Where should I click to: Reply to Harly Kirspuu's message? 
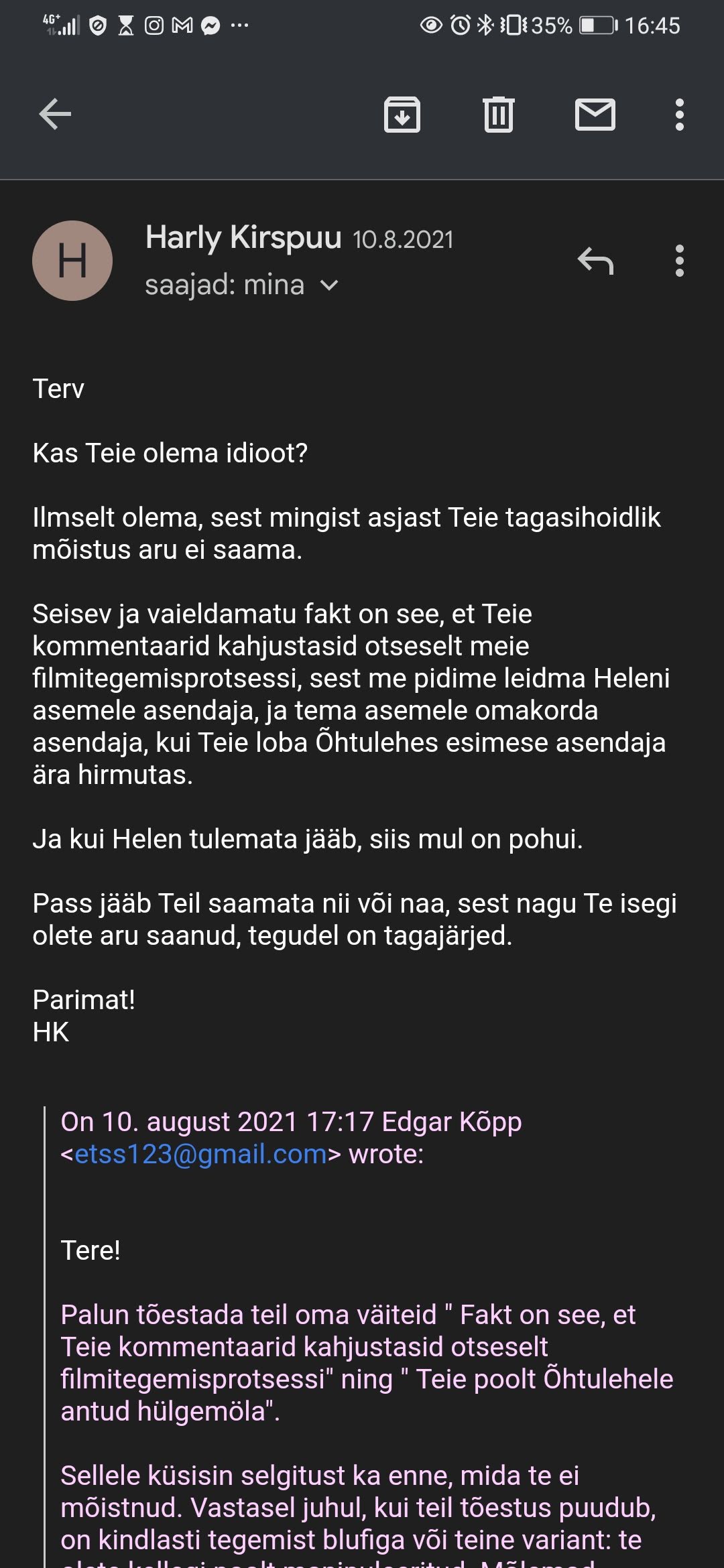(595, 261)
